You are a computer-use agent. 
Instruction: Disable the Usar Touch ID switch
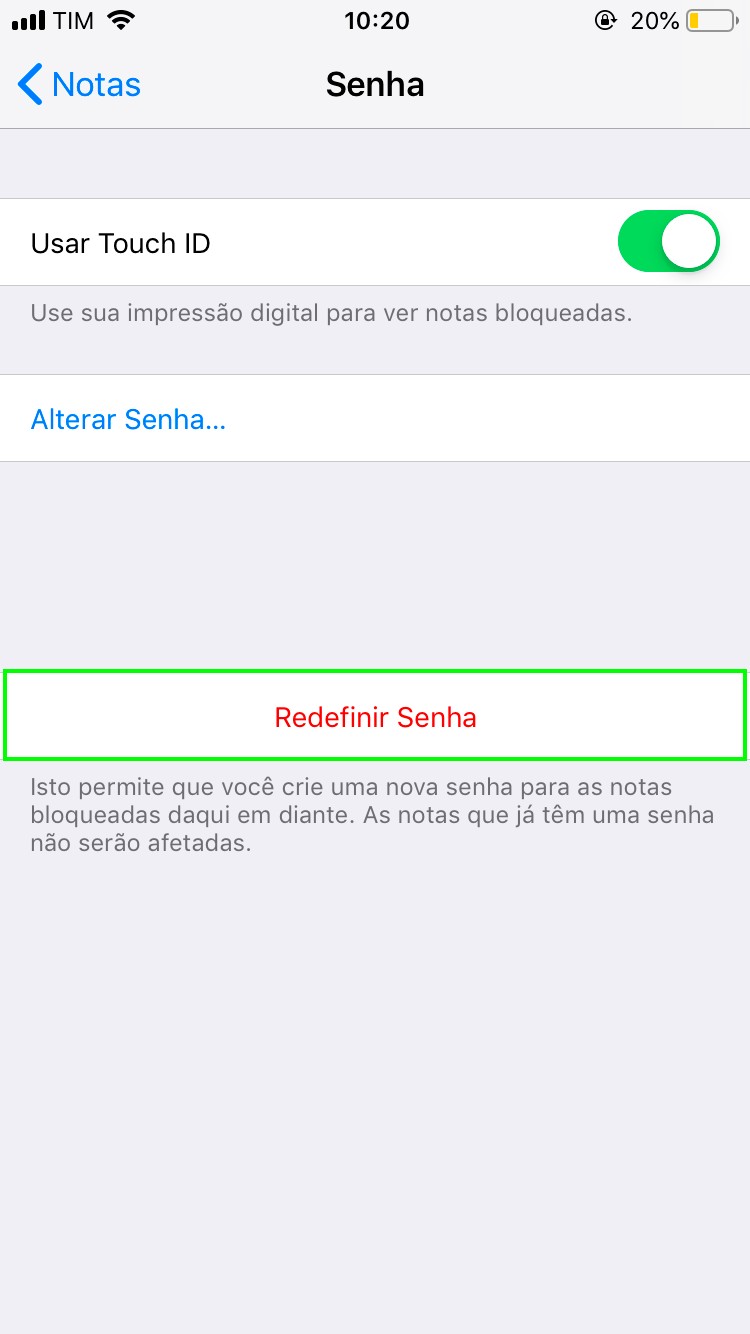[x=668, y=242]
